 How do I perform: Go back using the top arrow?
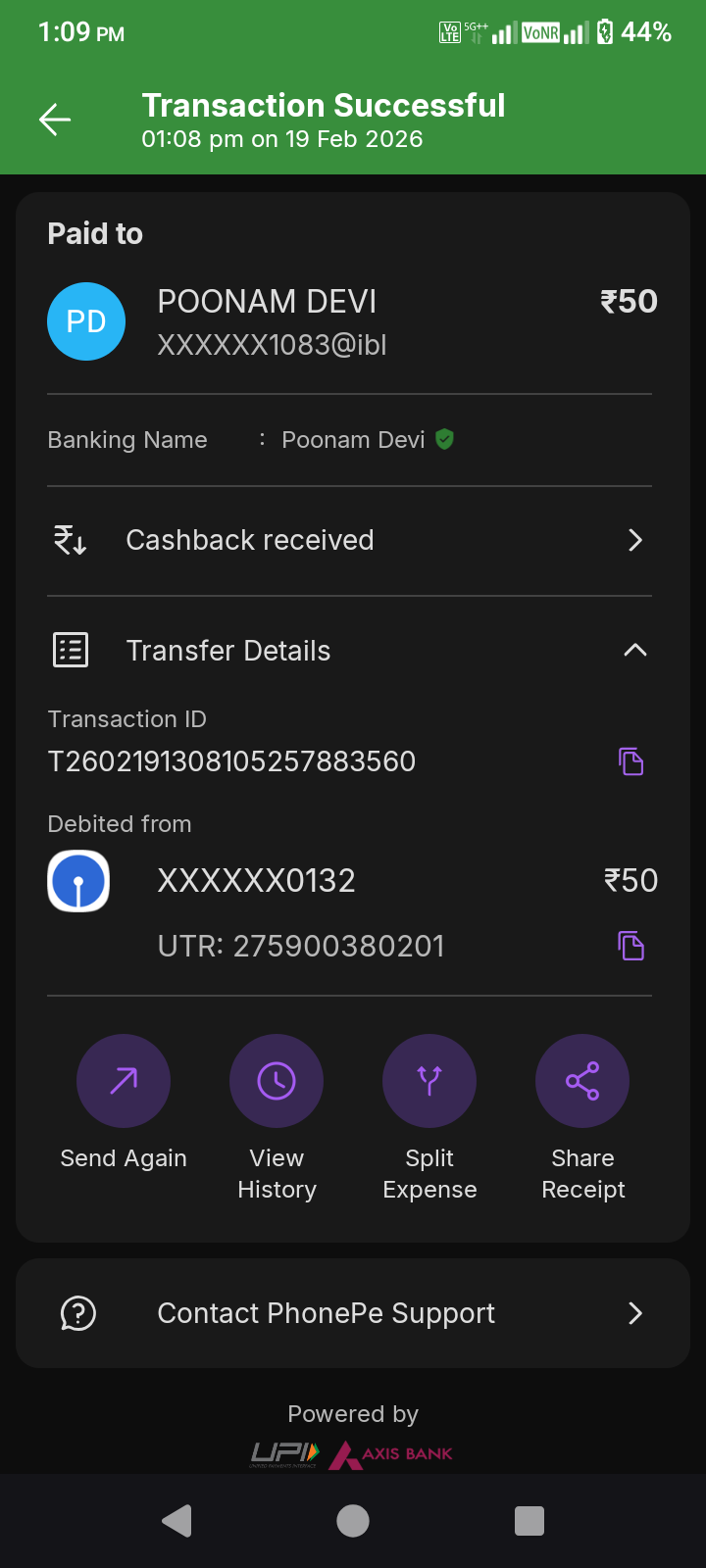point(55,120)
